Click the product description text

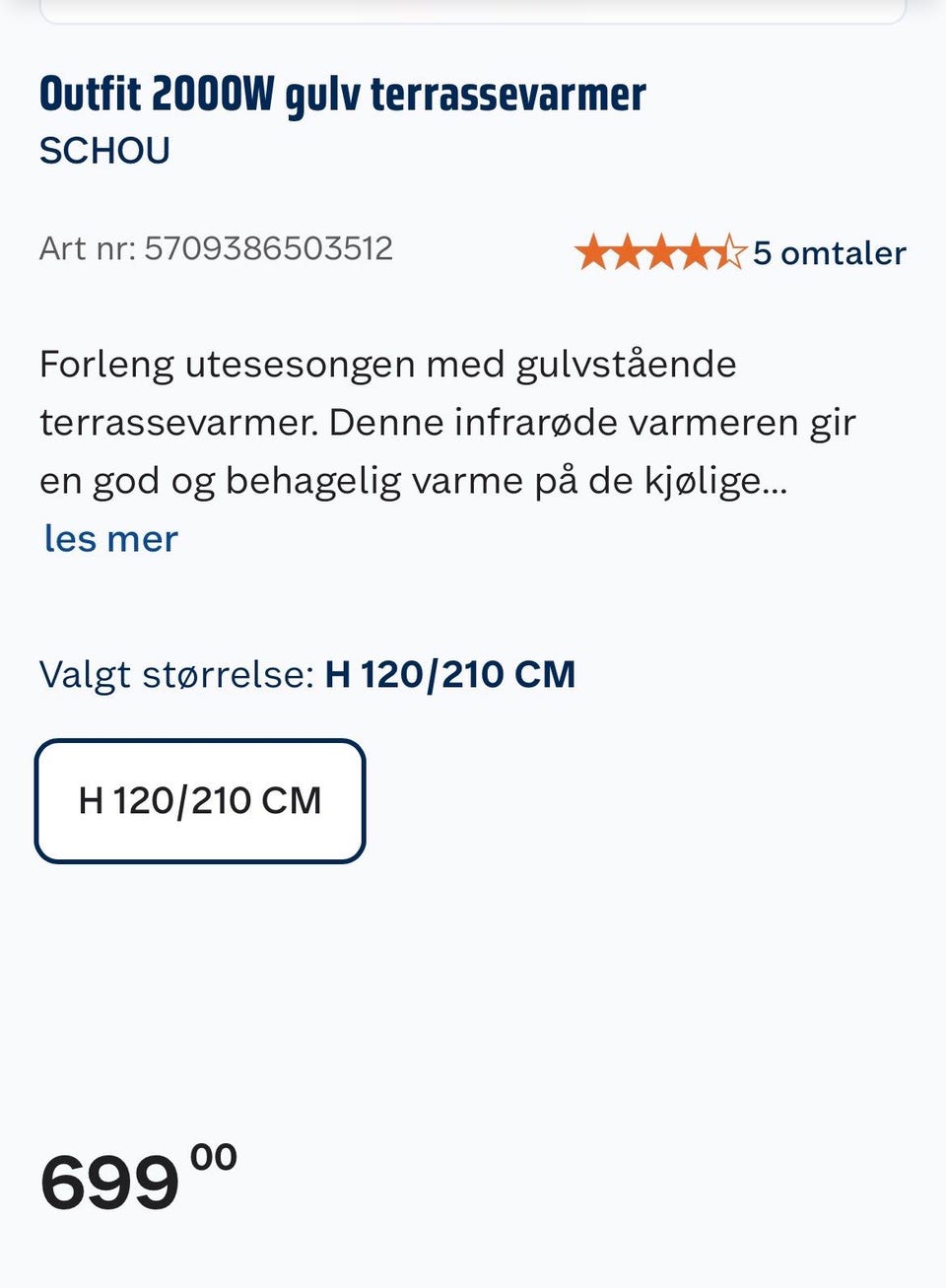pos(443,421)
